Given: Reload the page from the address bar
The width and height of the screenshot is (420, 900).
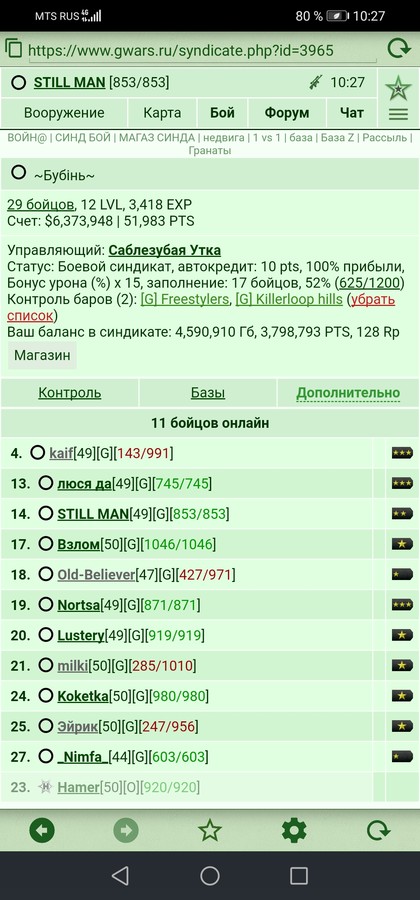Looking at the screenshot, I should (x=399, y=49).
